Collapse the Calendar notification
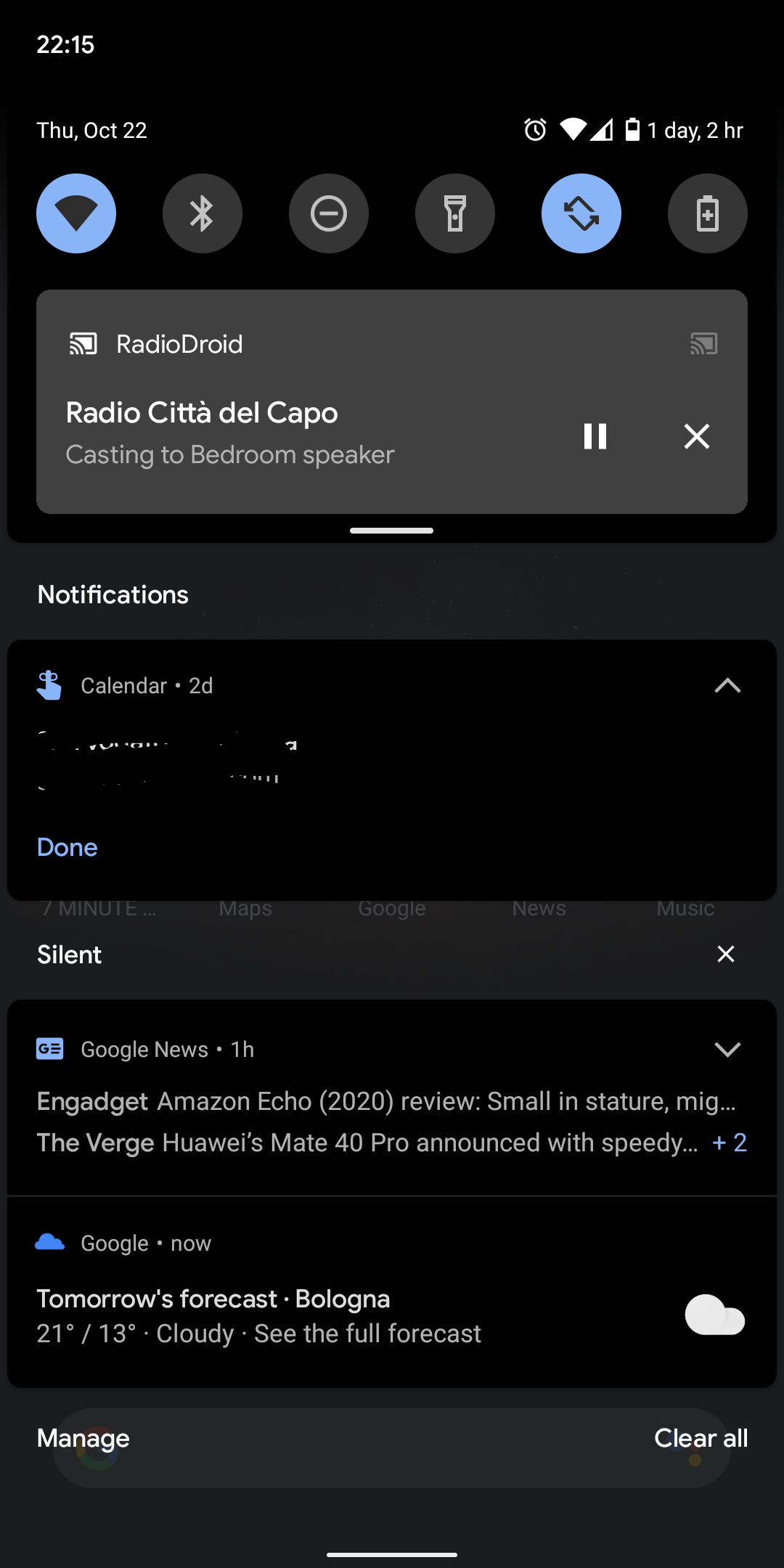This screenshot has height=1568, width=784. click(x=728, y=685)
